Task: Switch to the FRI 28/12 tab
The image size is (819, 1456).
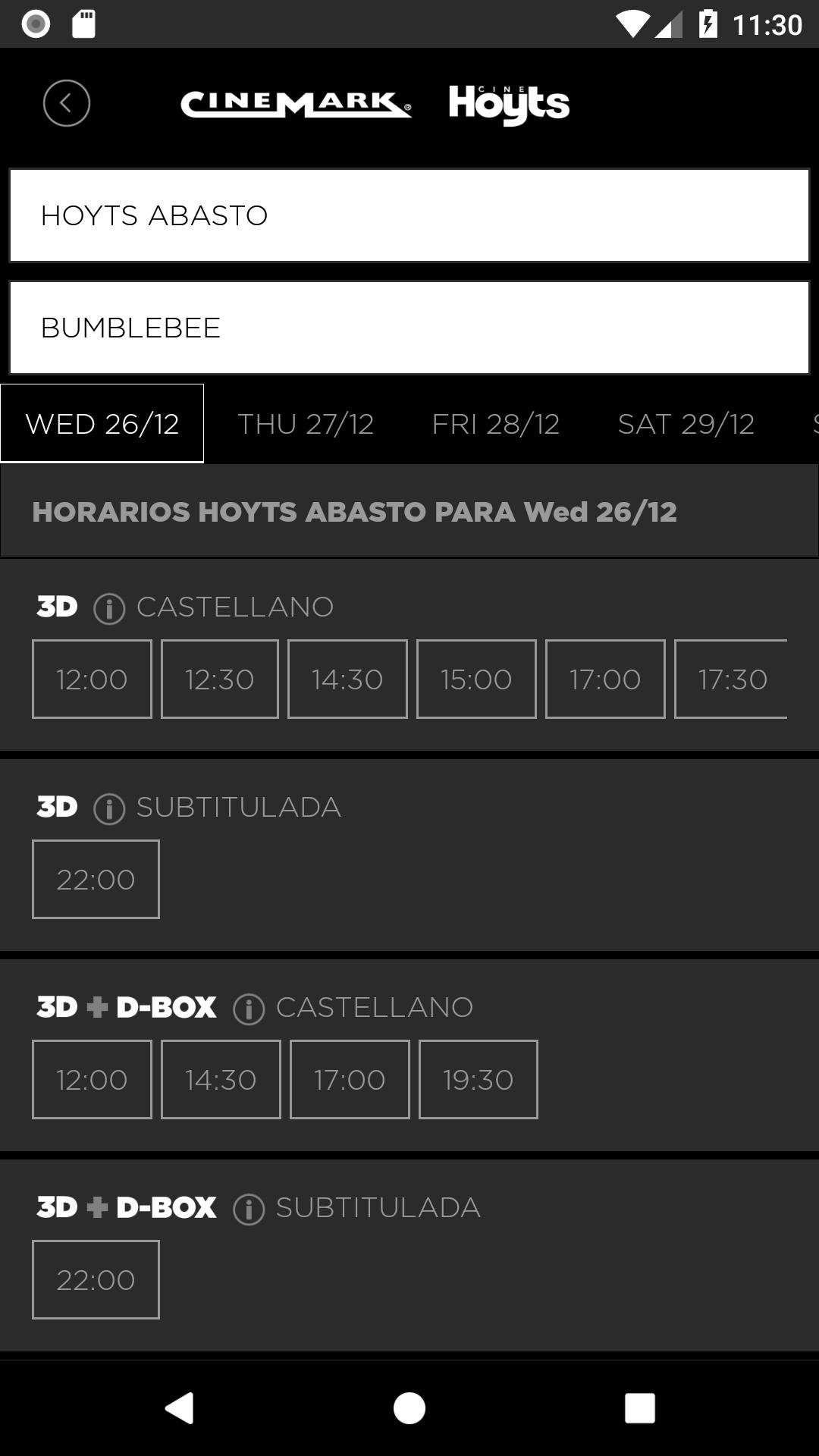Action: 494,423
